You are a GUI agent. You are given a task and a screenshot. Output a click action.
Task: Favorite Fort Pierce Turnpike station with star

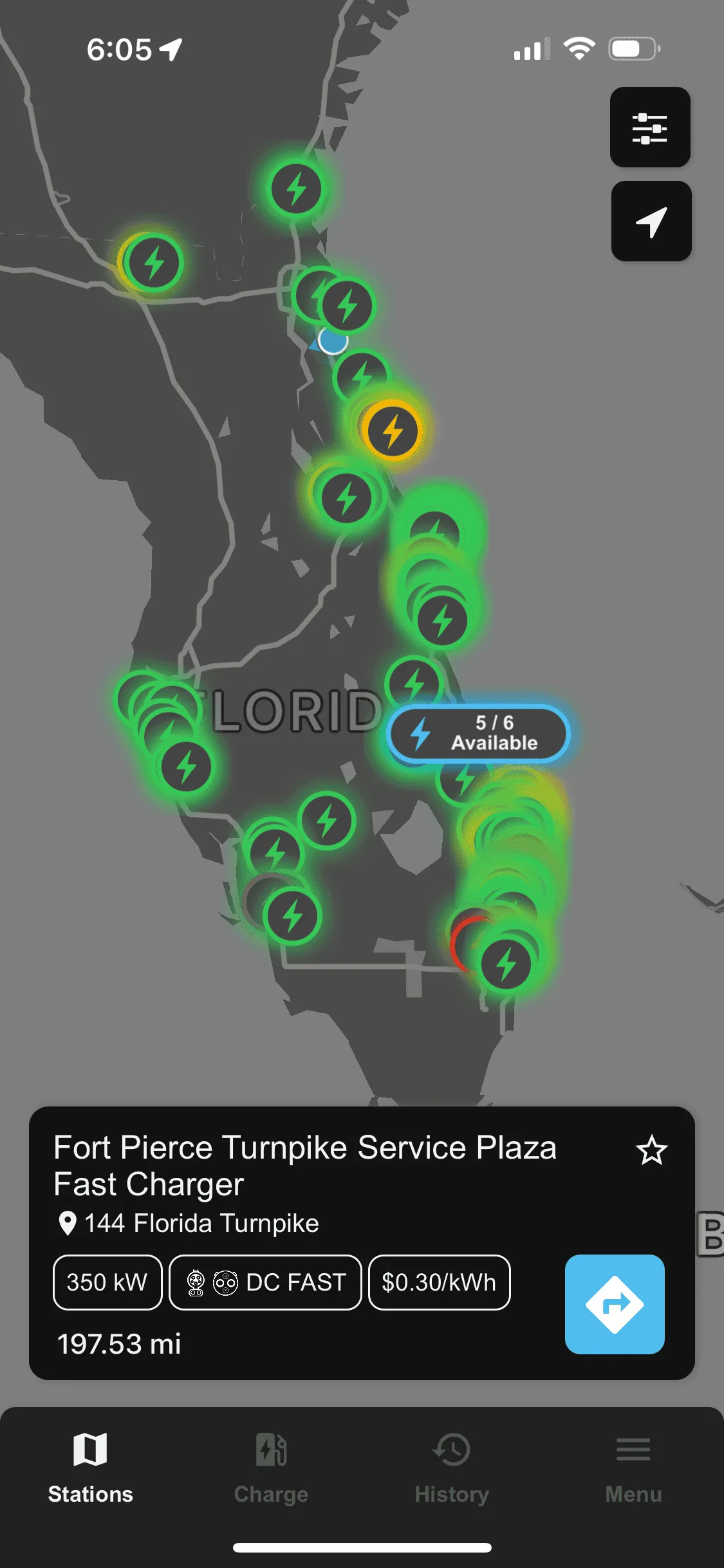651,1150
